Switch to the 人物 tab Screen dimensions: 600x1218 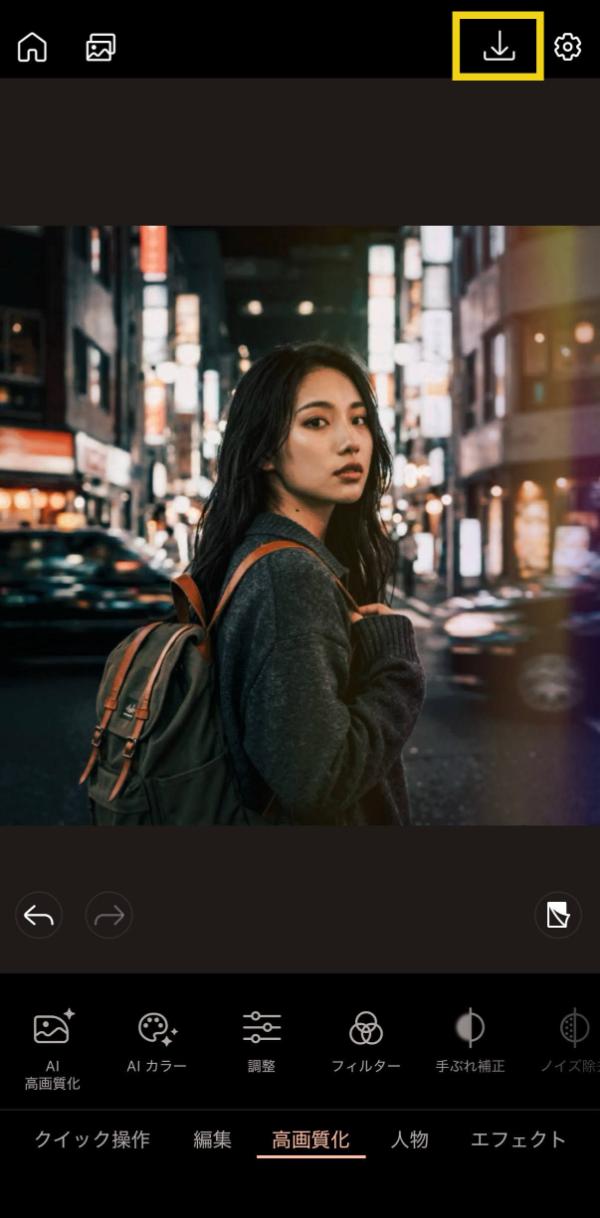coord(409,1140)
